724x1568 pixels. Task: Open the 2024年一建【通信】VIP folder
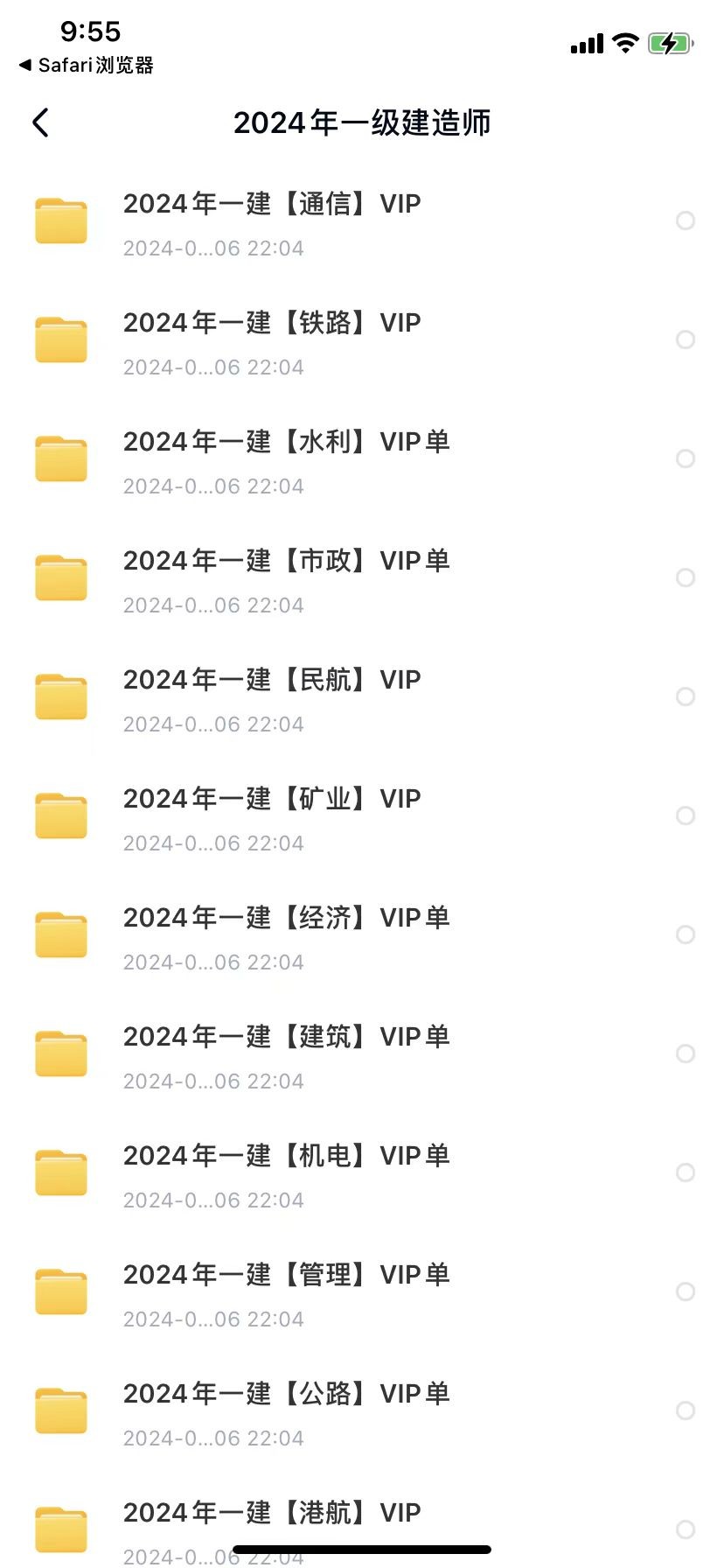(362, 222)
